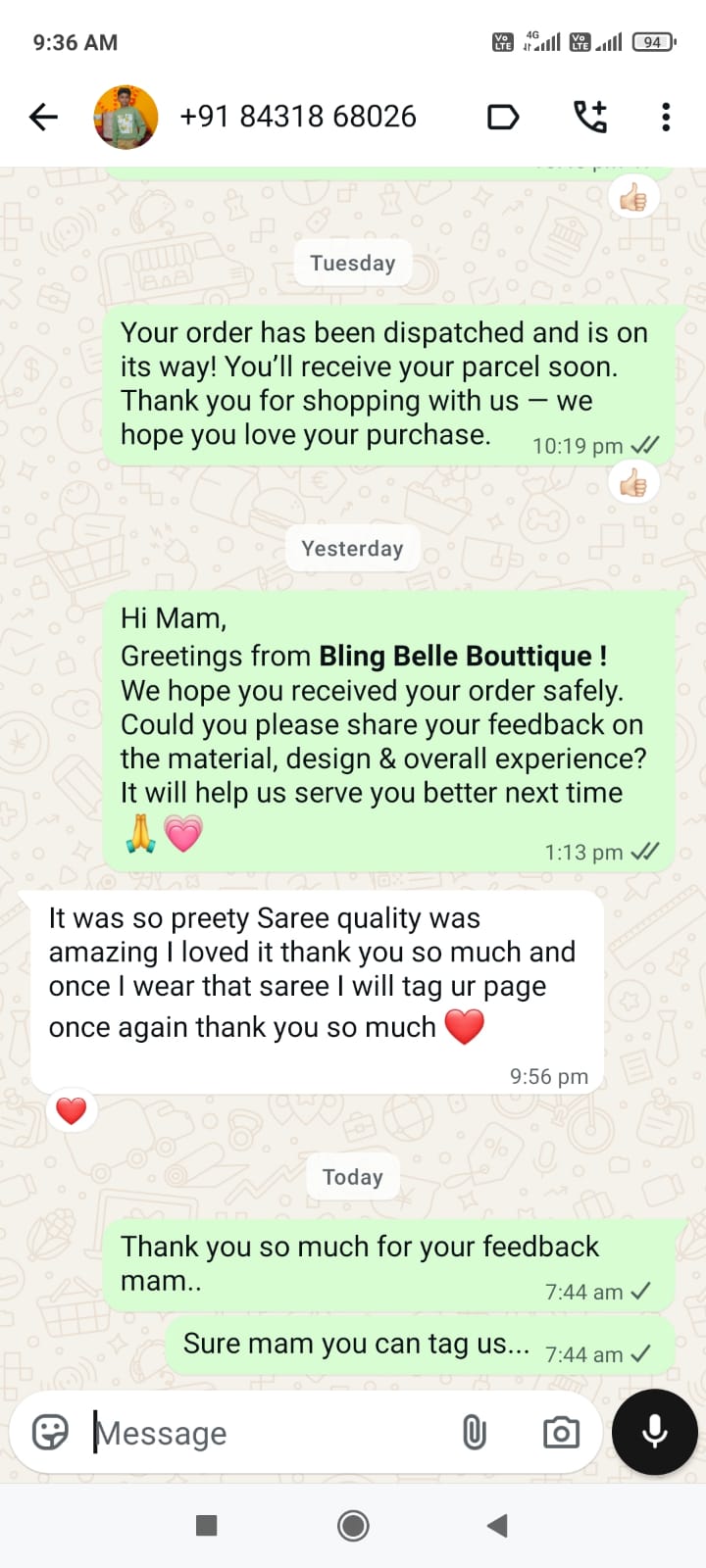The height and width of the screenshot is (1568, 706).
Task: Record a voice message with the microphone
Action: (x=654, y=1432)
